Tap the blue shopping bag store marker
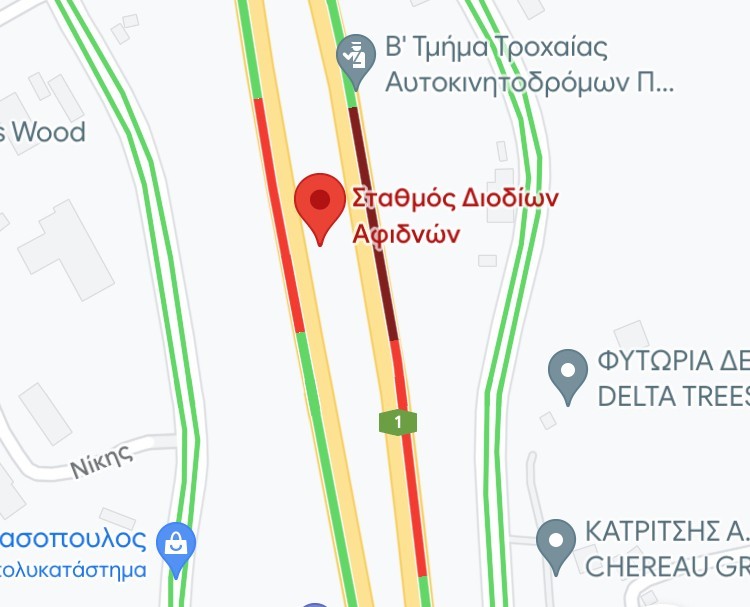Image resolution: width=750 pixels, height=607 pixels. 178,545
